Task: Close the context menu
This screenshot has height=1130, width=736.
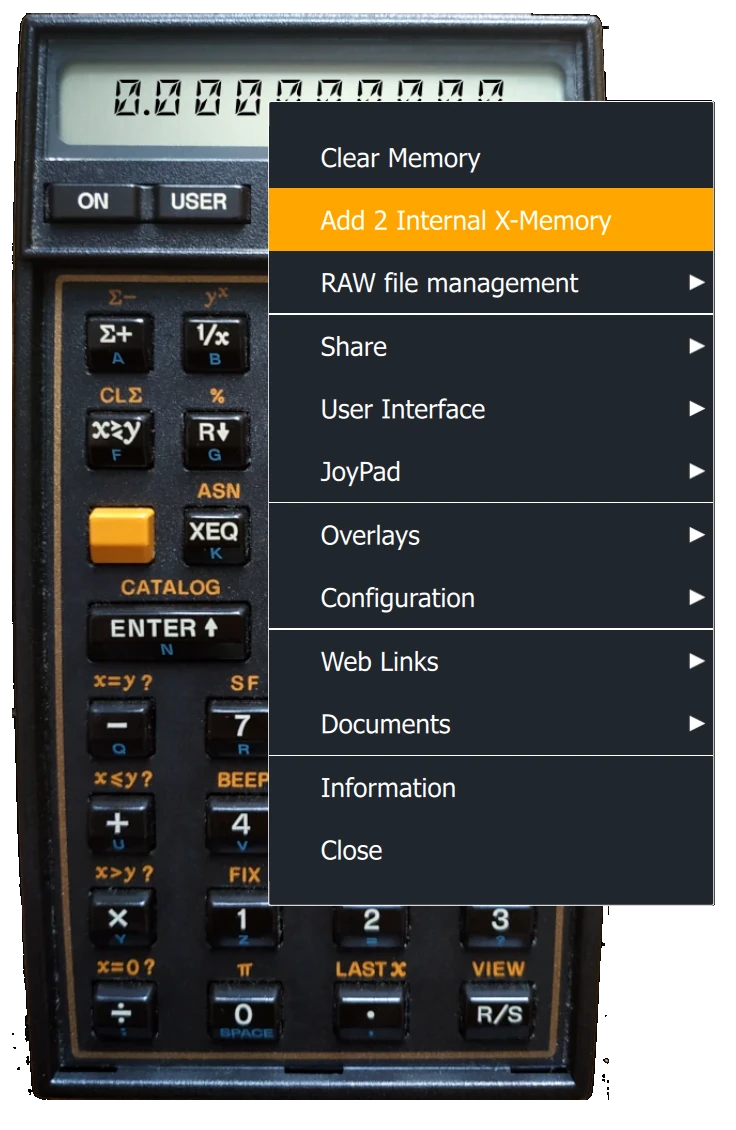Action: (351, 850)
